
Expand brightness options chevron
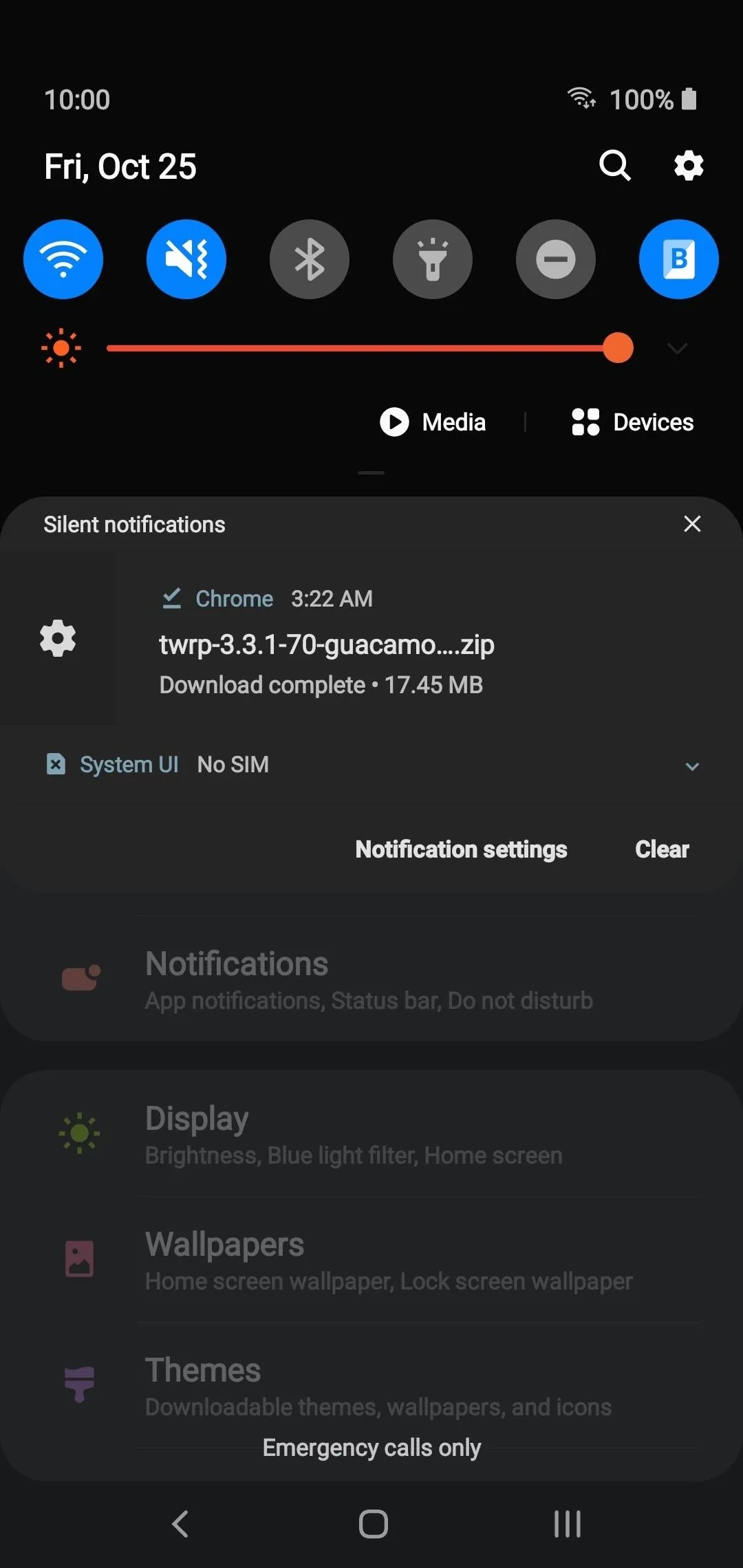tap(678, 349)
